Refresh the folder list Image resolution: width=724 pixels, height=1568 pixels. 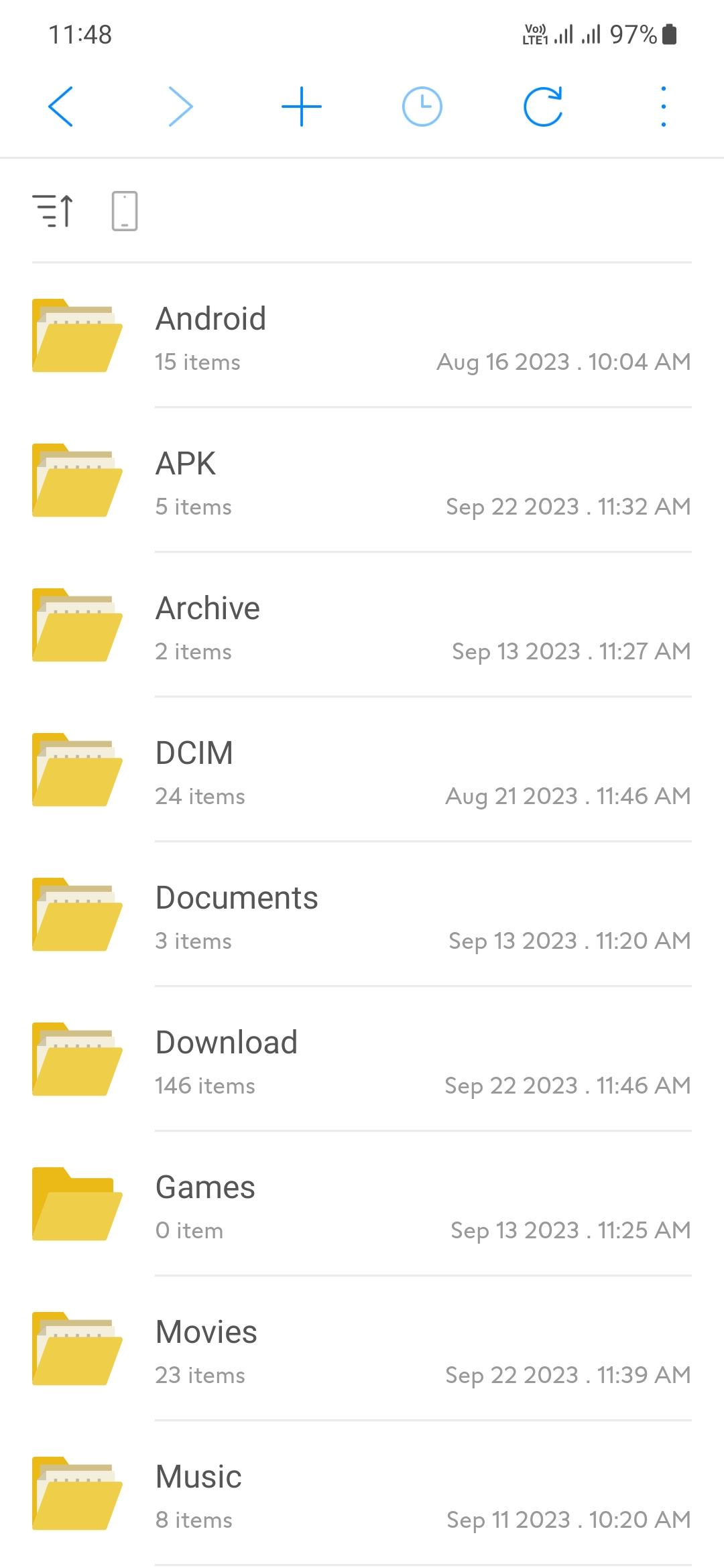[x=542, y=106]
